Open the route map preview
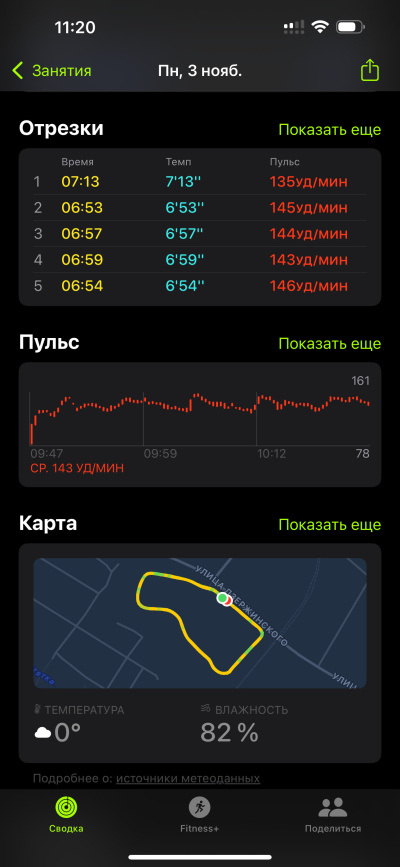The width and height of the screenshot is (400, 867). [x=200, y=623]
